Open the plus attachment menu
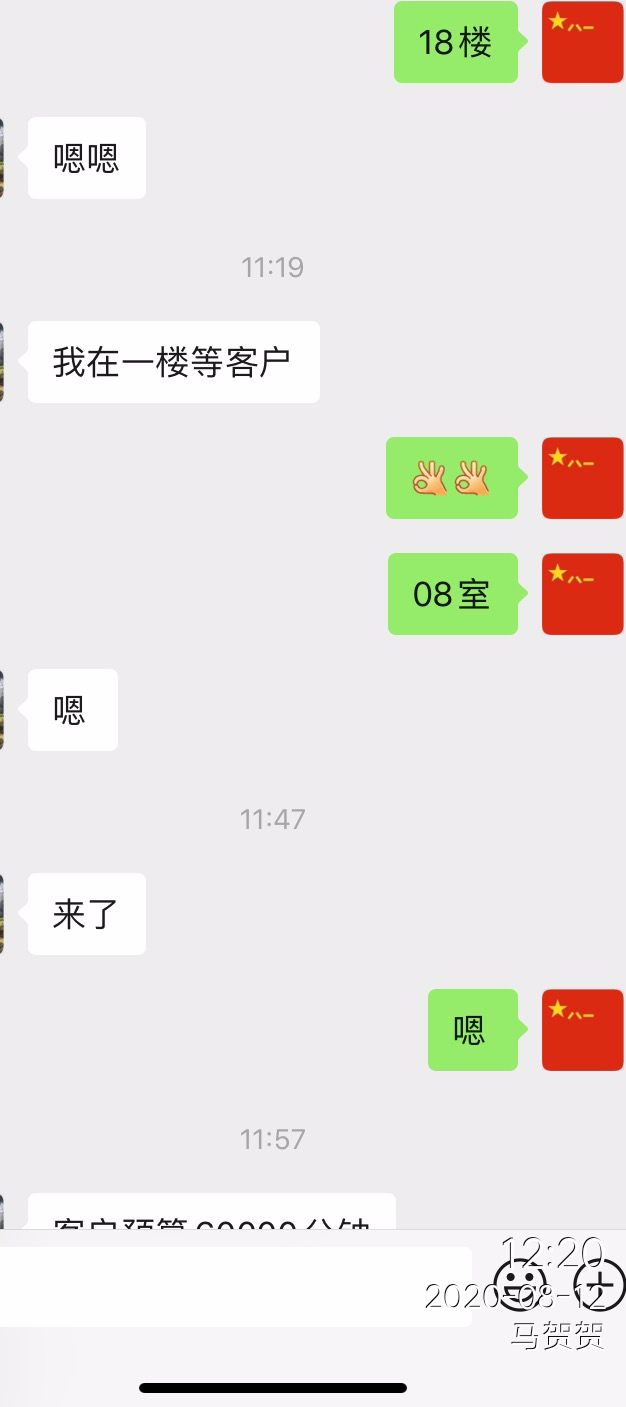 pos(599,1282)
